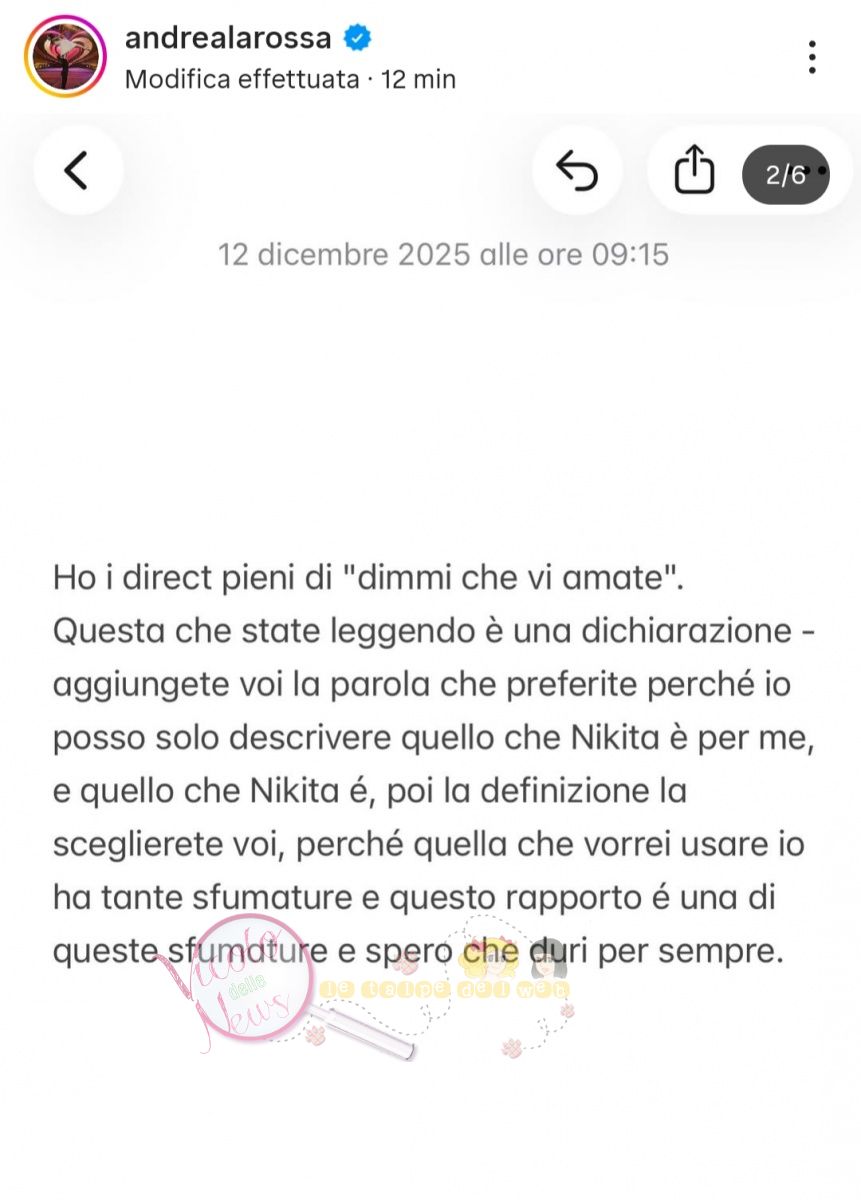861x1200 pixels.
Task: Open andrealarossa's profile picture story
Action: click(65, 56)
